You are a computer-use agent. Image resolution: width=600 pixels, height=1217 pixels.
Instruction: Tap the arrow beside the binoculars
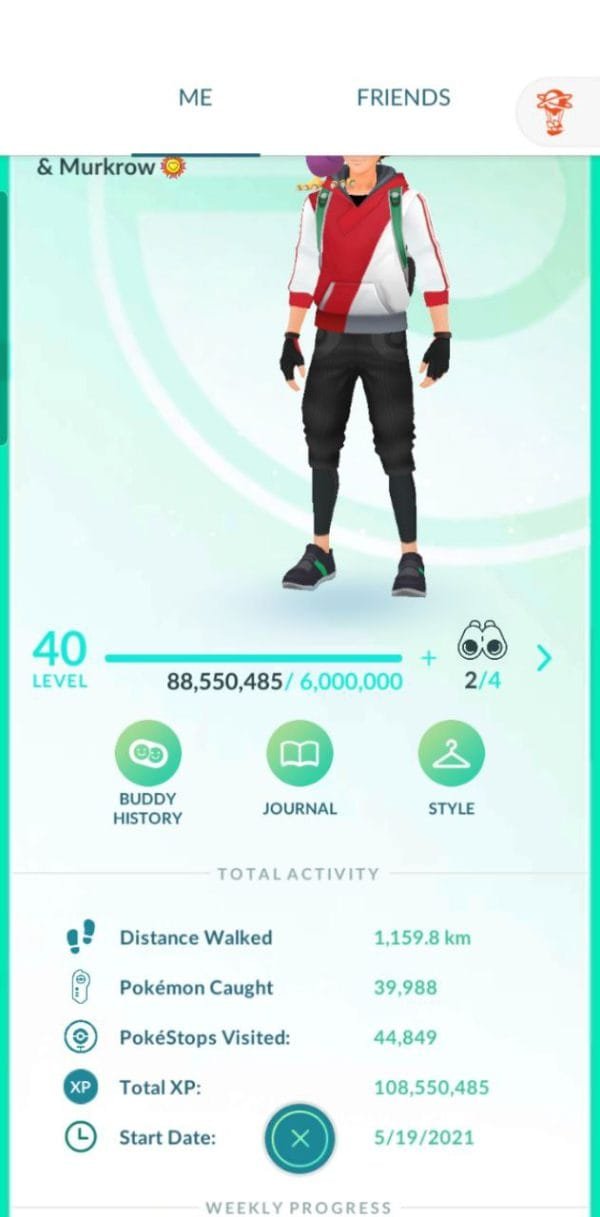tap(545, 657)
